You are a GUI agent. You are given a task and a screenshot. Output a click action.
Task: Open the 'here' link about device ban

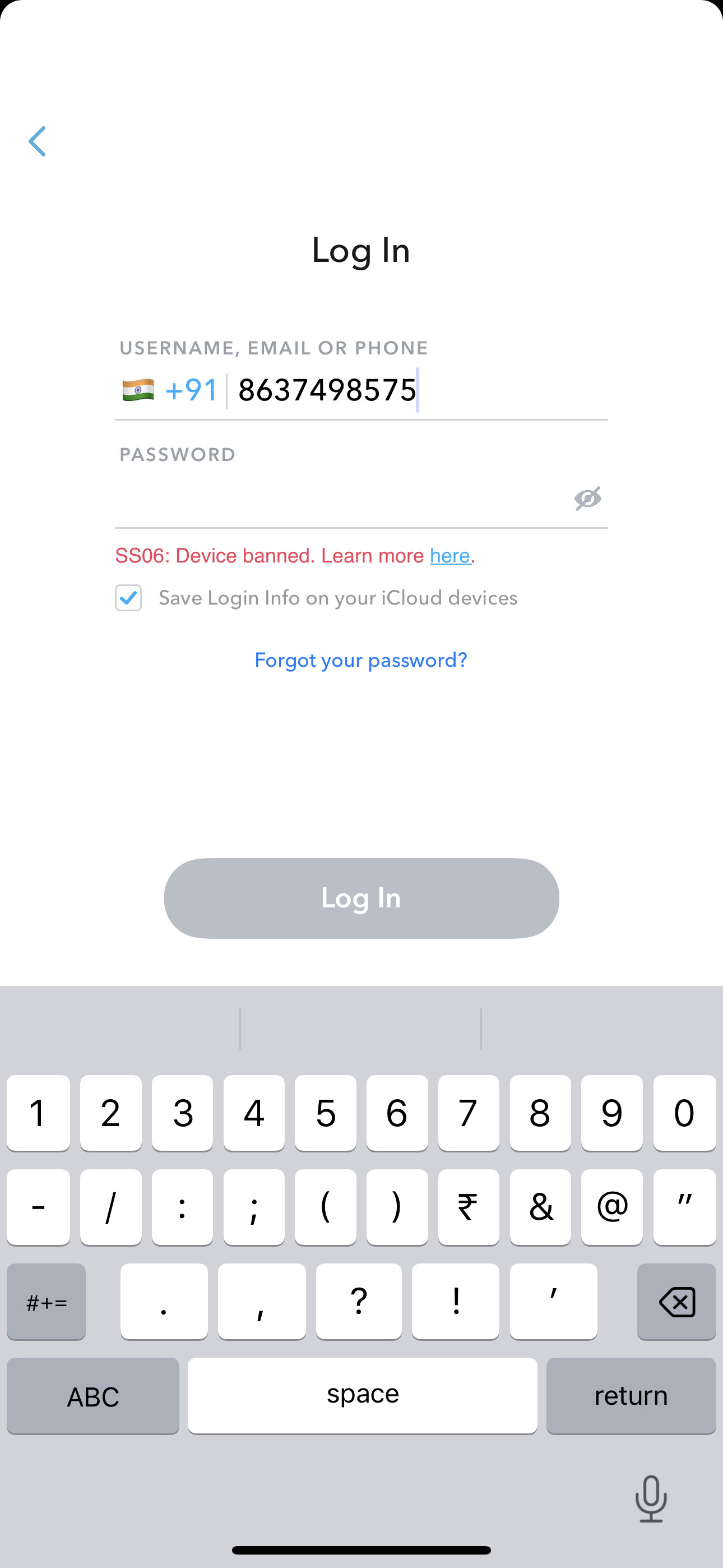point(449,556)
